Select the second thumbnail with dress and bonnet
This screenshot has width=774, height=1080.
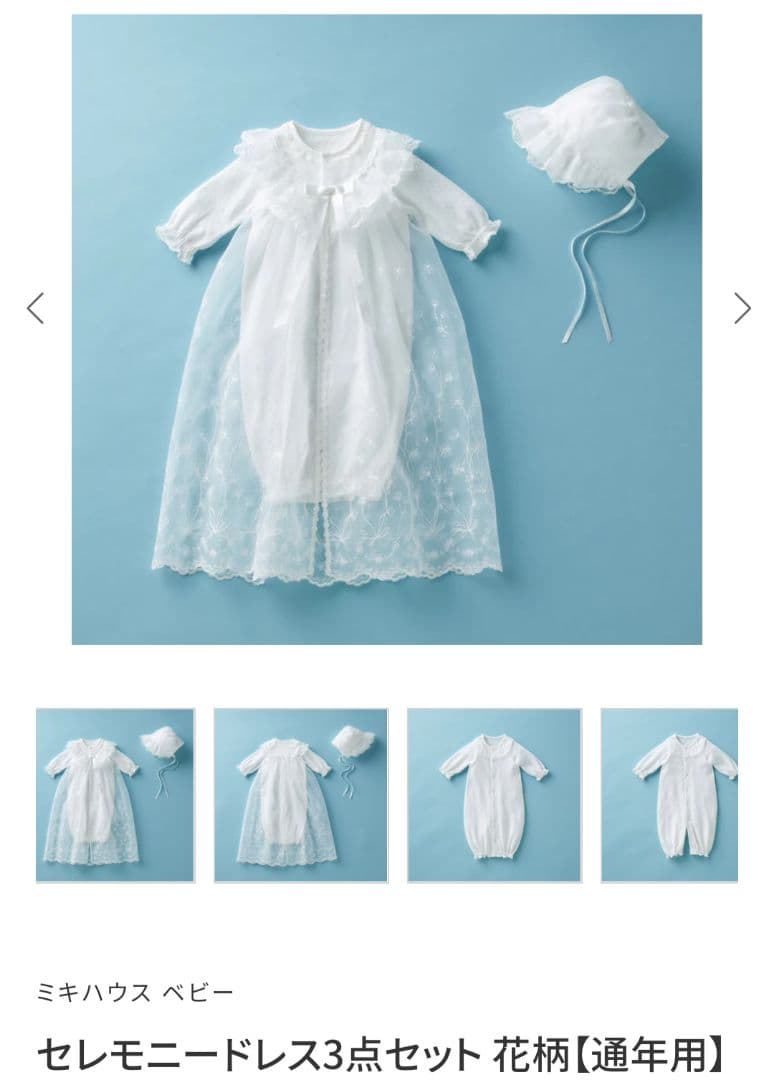tap(301, 795)
